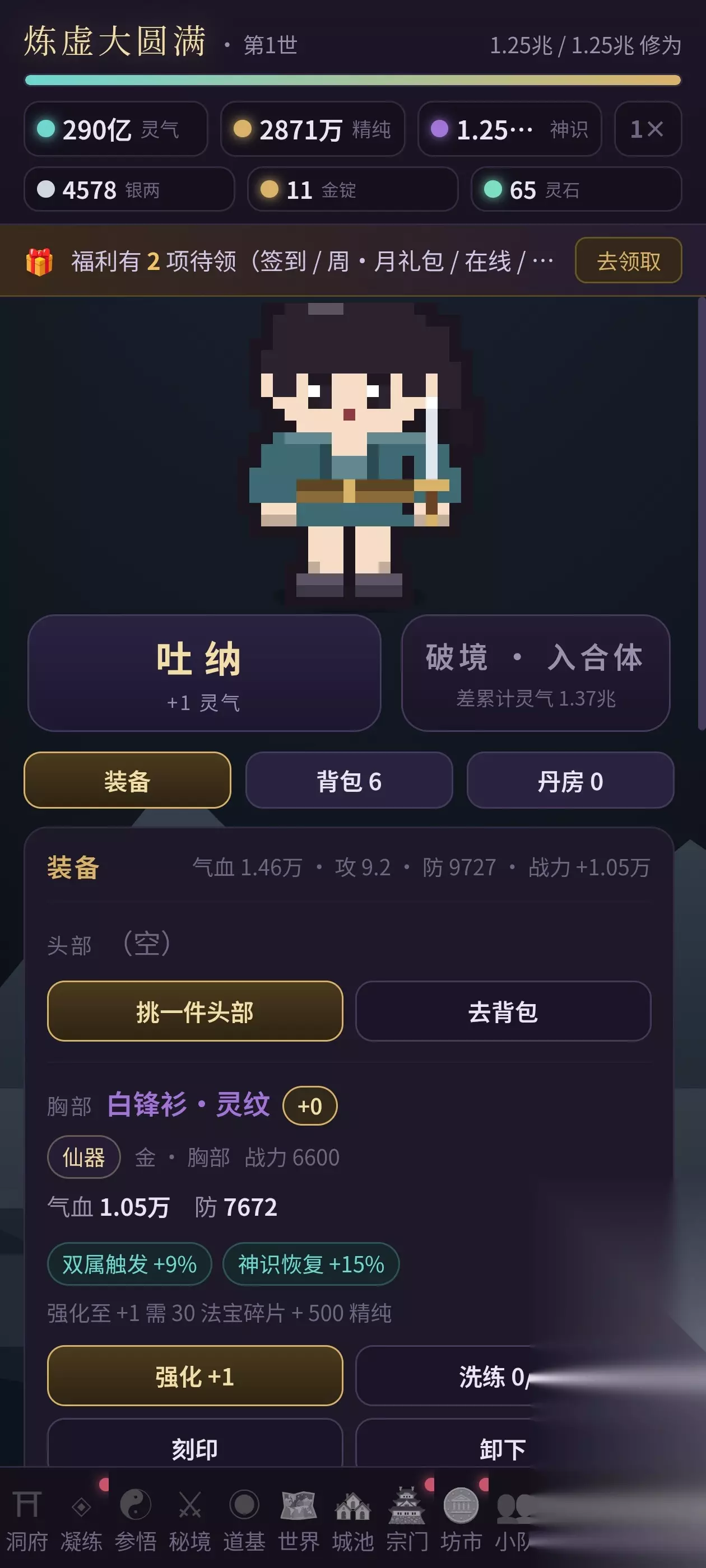Image resolution: width=706 pixels, height=1568 pixels.
Task: Open the 参悟 nav item
Action: [135, 1519]
